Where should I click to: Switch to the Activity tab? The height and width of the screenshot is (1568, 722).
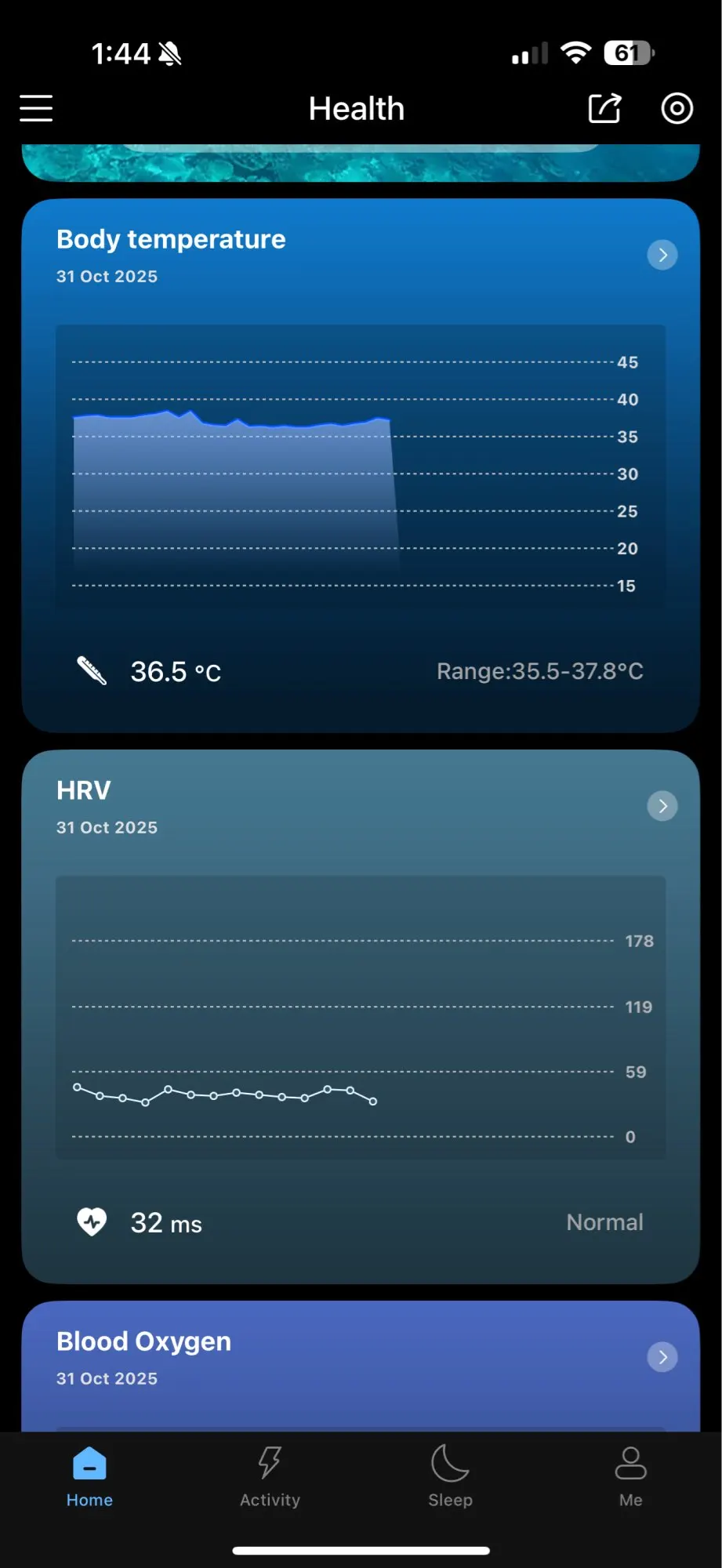[270, 1477]
